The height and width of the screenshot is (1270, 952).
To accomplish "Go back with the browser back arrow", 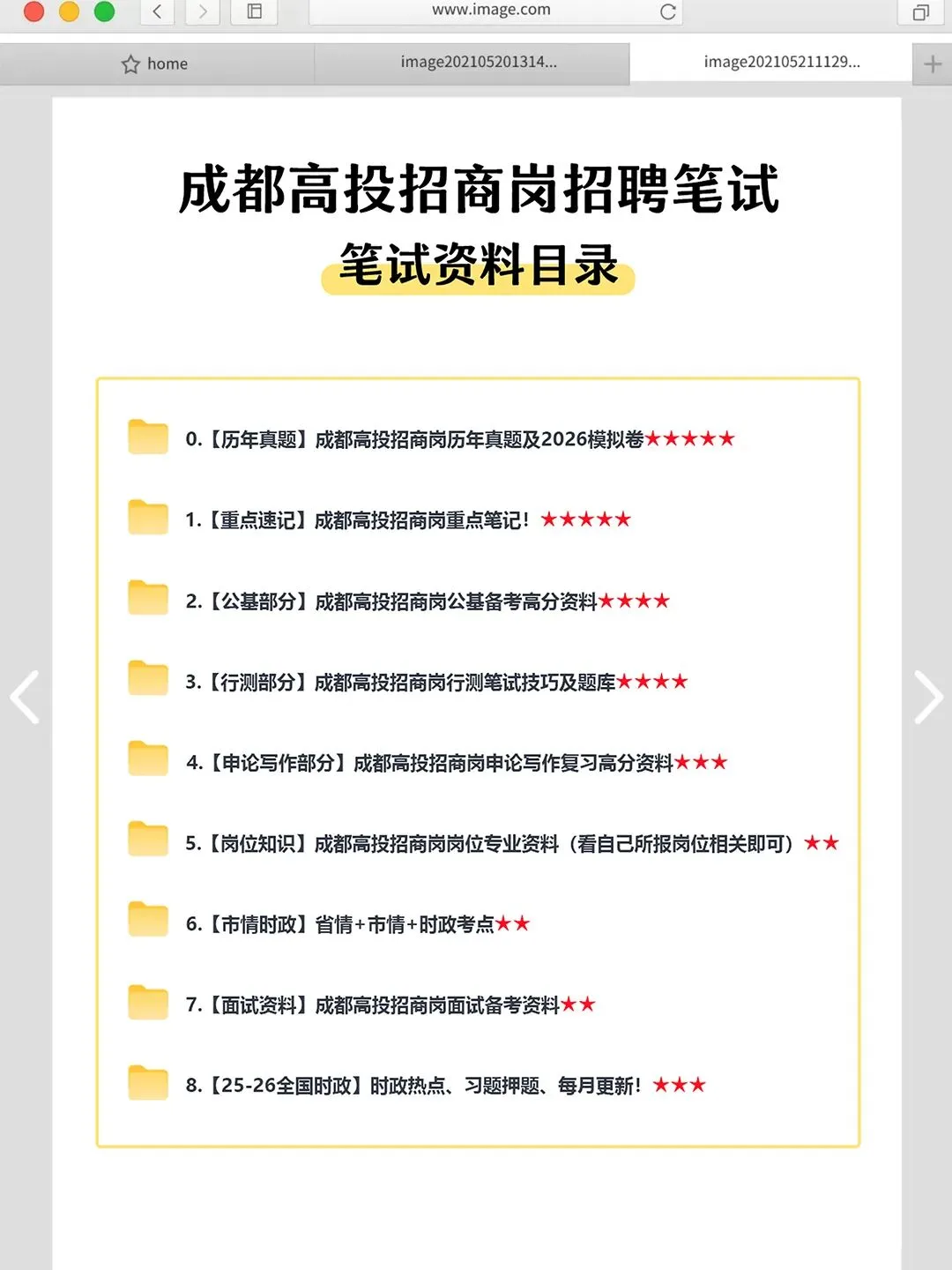I will pos(157,11).
